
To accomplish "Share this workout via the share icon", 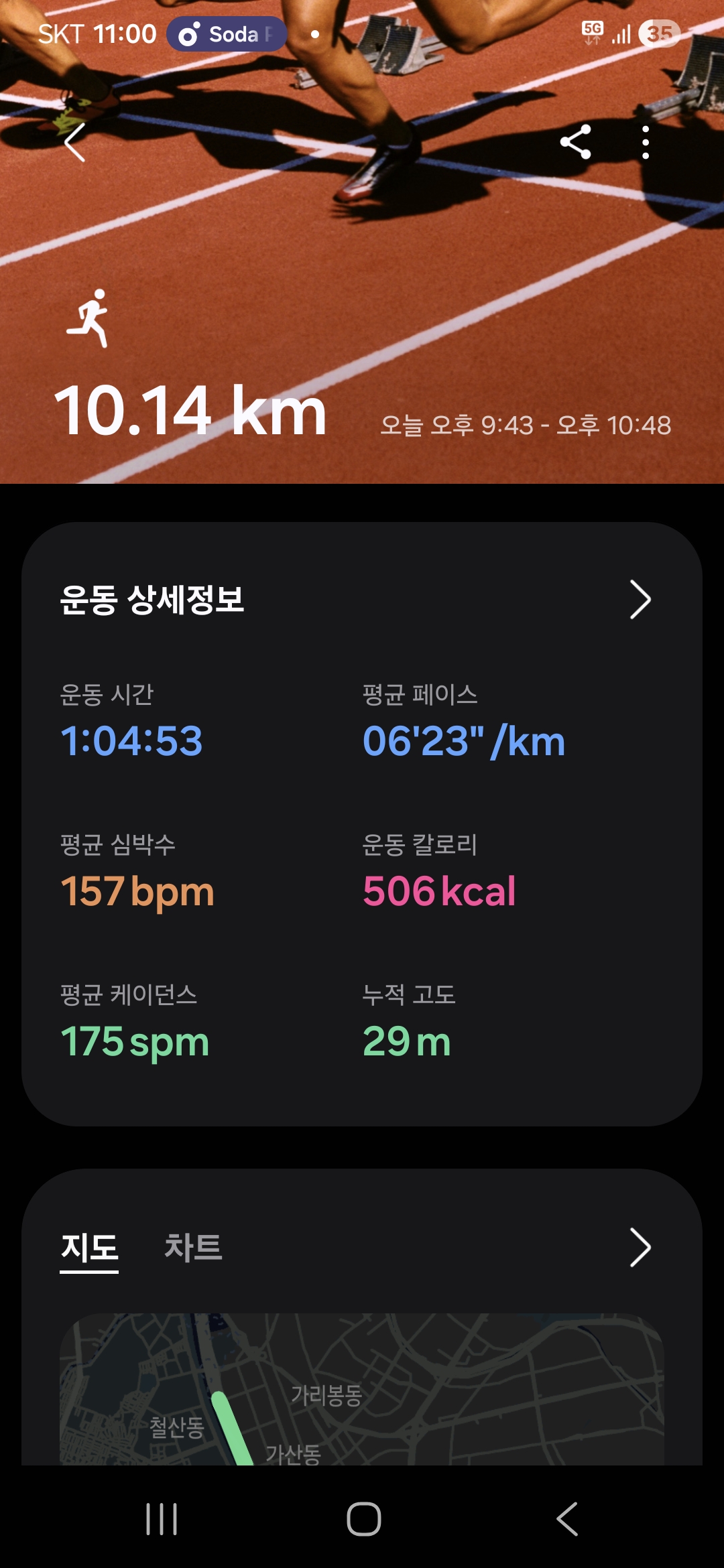I will pos(578,143).
